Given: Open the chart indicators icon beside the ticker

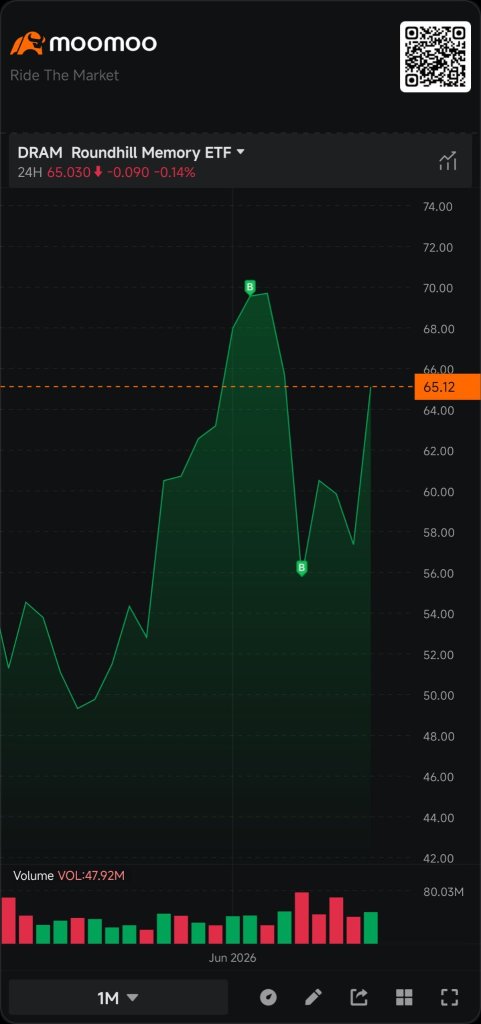Looking at the screenshot, I should (x=448, y=161).
